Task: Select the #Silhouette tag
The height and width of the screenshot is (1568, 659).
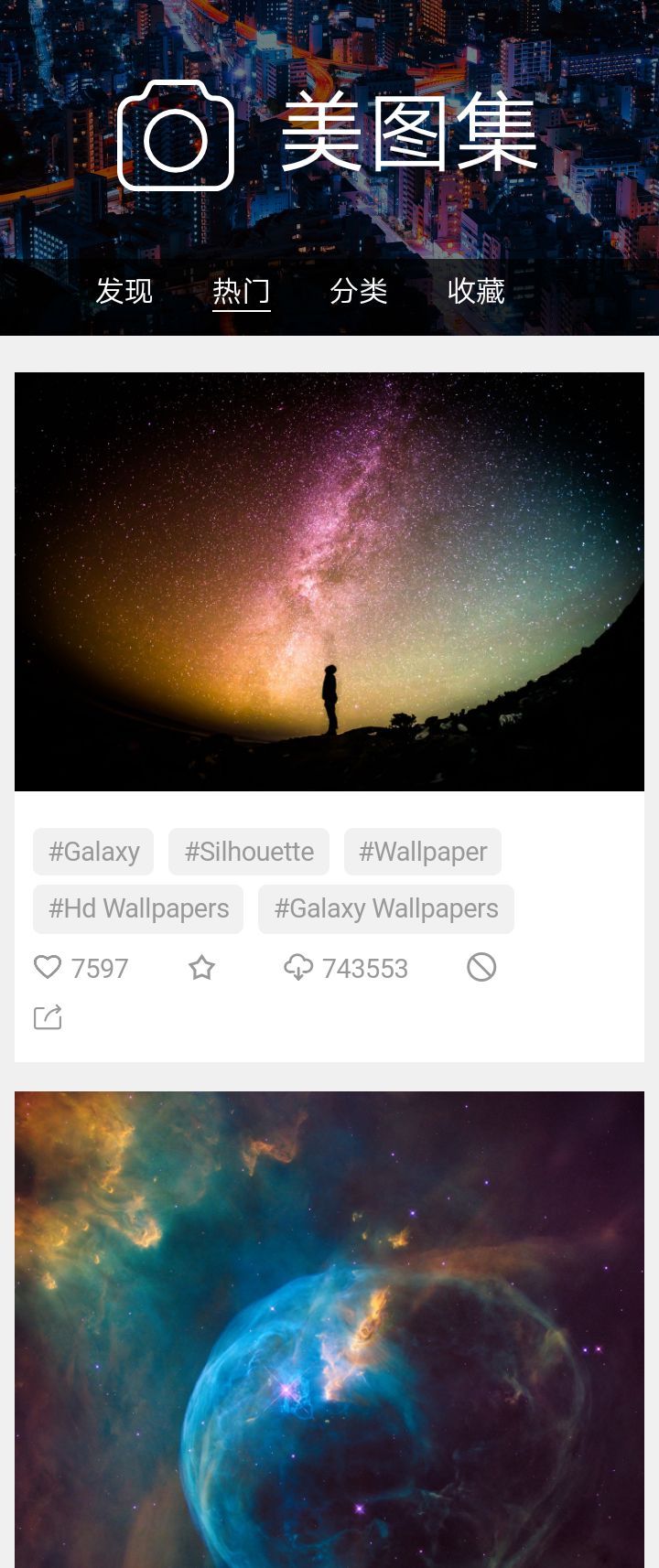Action: tap(249, 852)
